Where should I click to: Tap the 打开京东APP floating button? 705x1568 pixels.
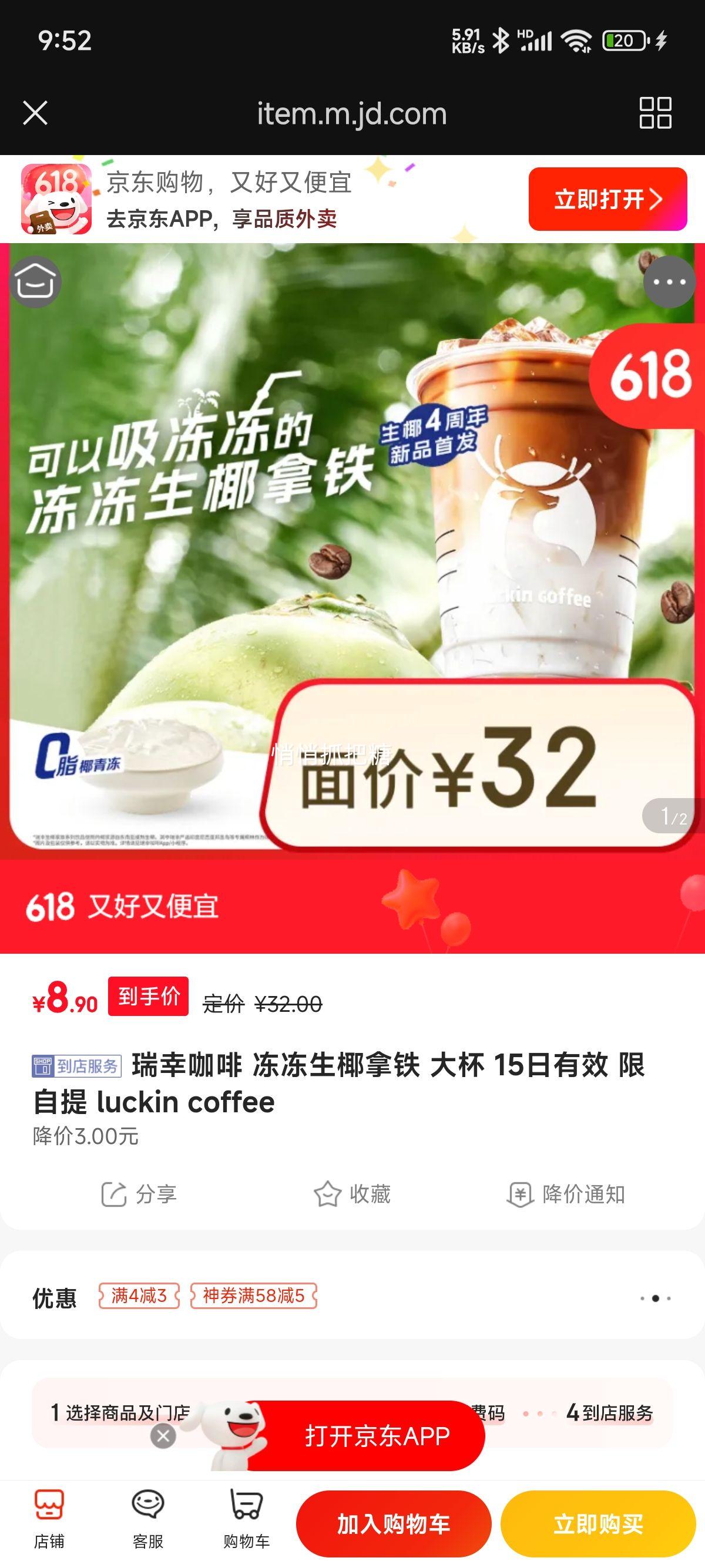pos(376,1436)
